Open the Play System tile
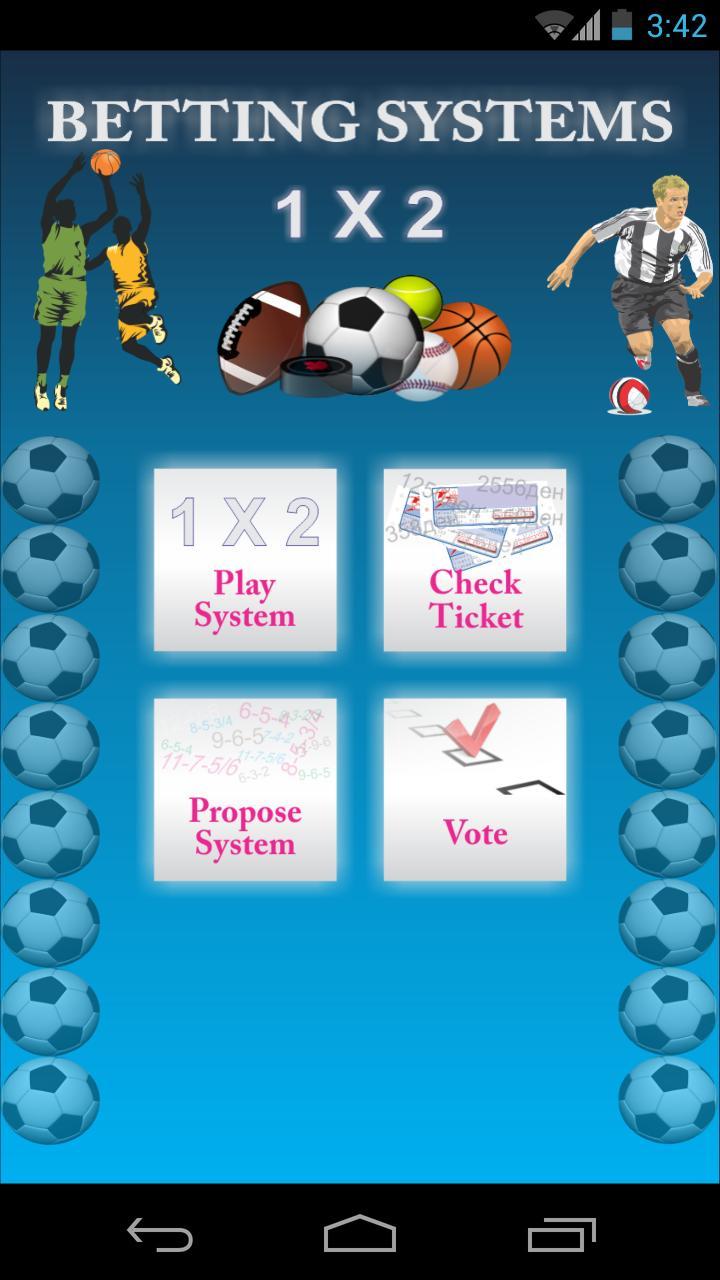Viewport: 720px width, 1280px height. pos(245,560)
